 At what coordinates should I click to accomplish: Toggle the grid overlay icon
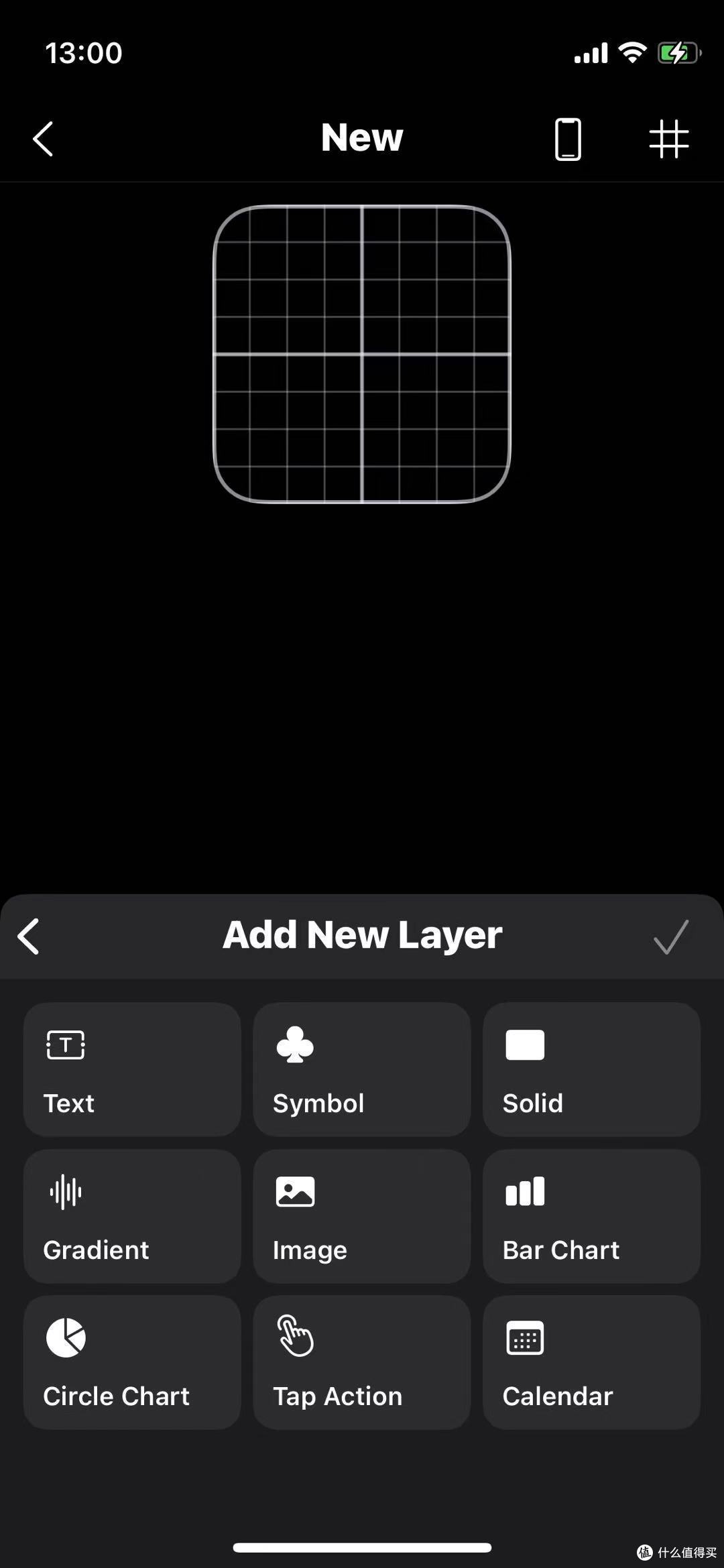click(668, 139)
